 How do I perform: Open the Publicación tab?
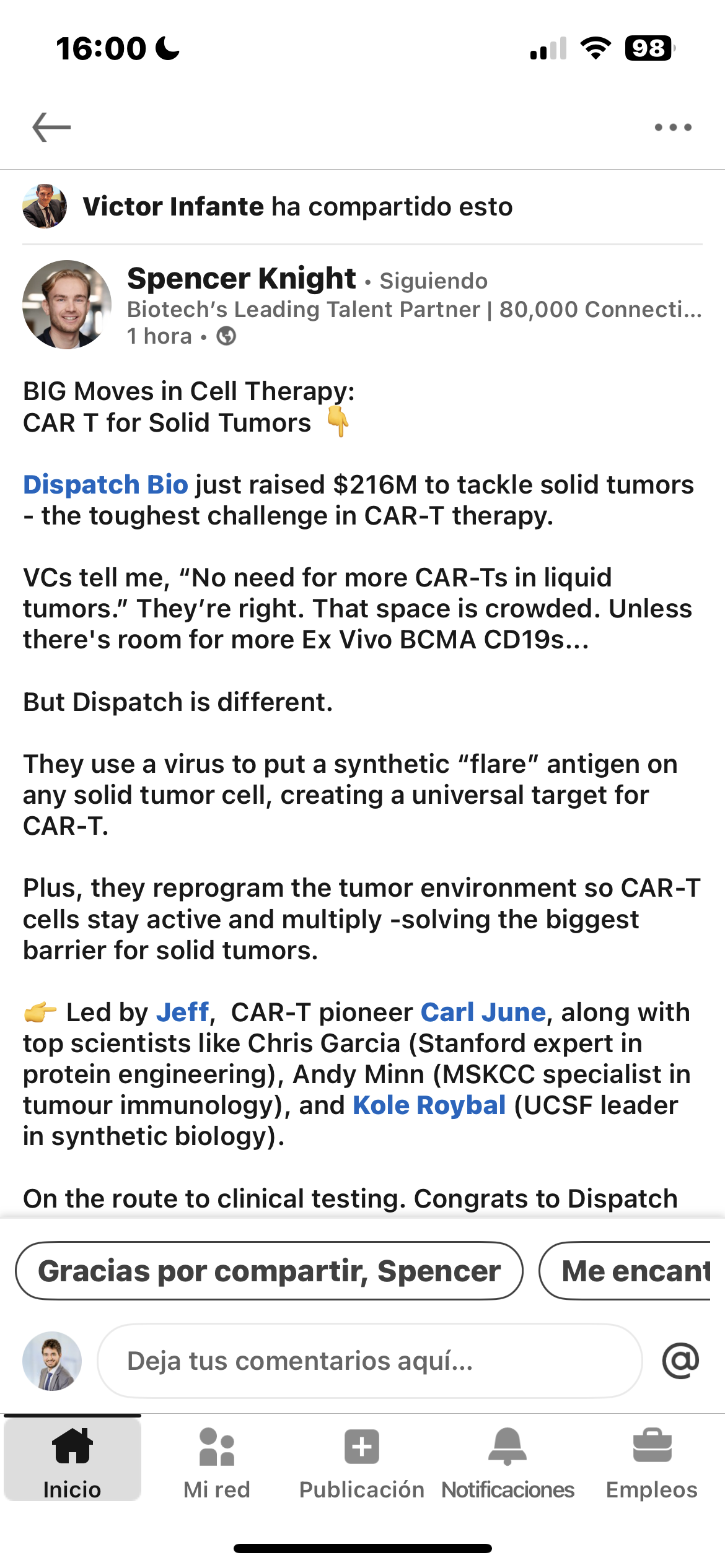[x=362, y=1459]
